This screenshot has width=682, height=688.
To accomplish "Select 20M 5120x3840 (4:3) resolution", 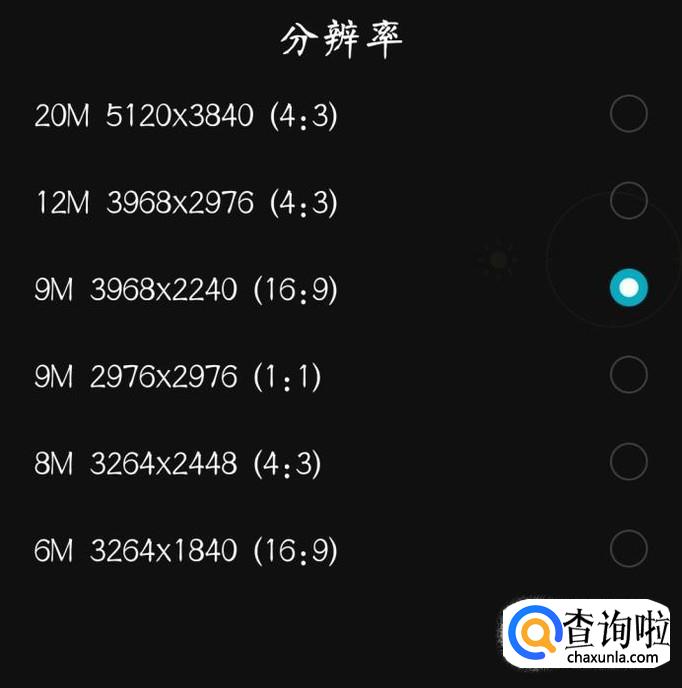I will coord(628,115).
